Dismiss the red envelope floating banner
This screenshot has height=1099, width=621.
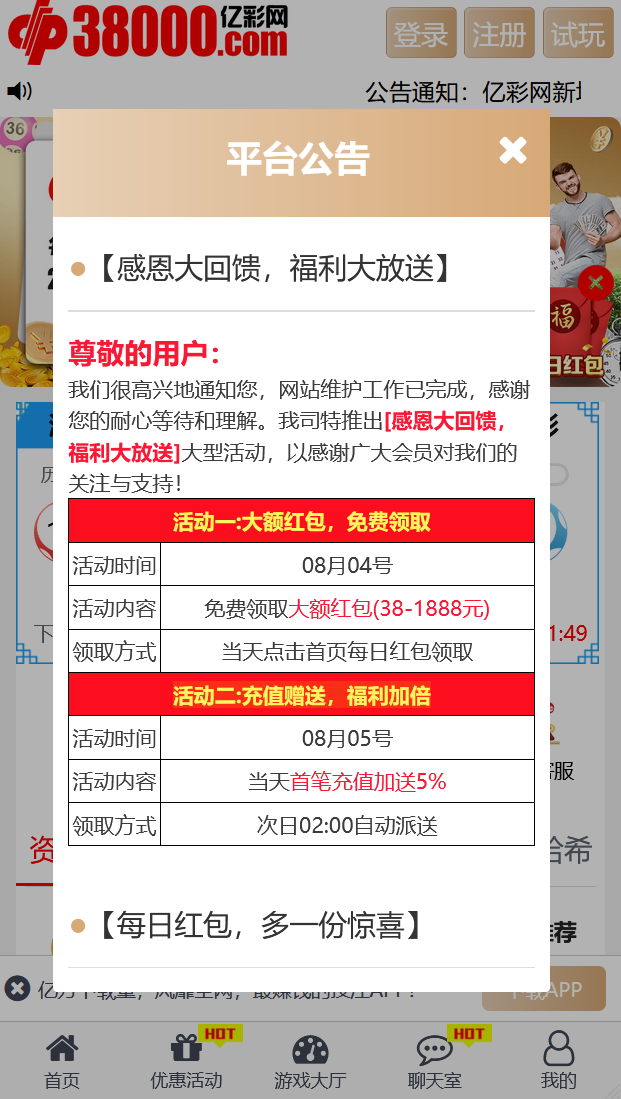596,284
